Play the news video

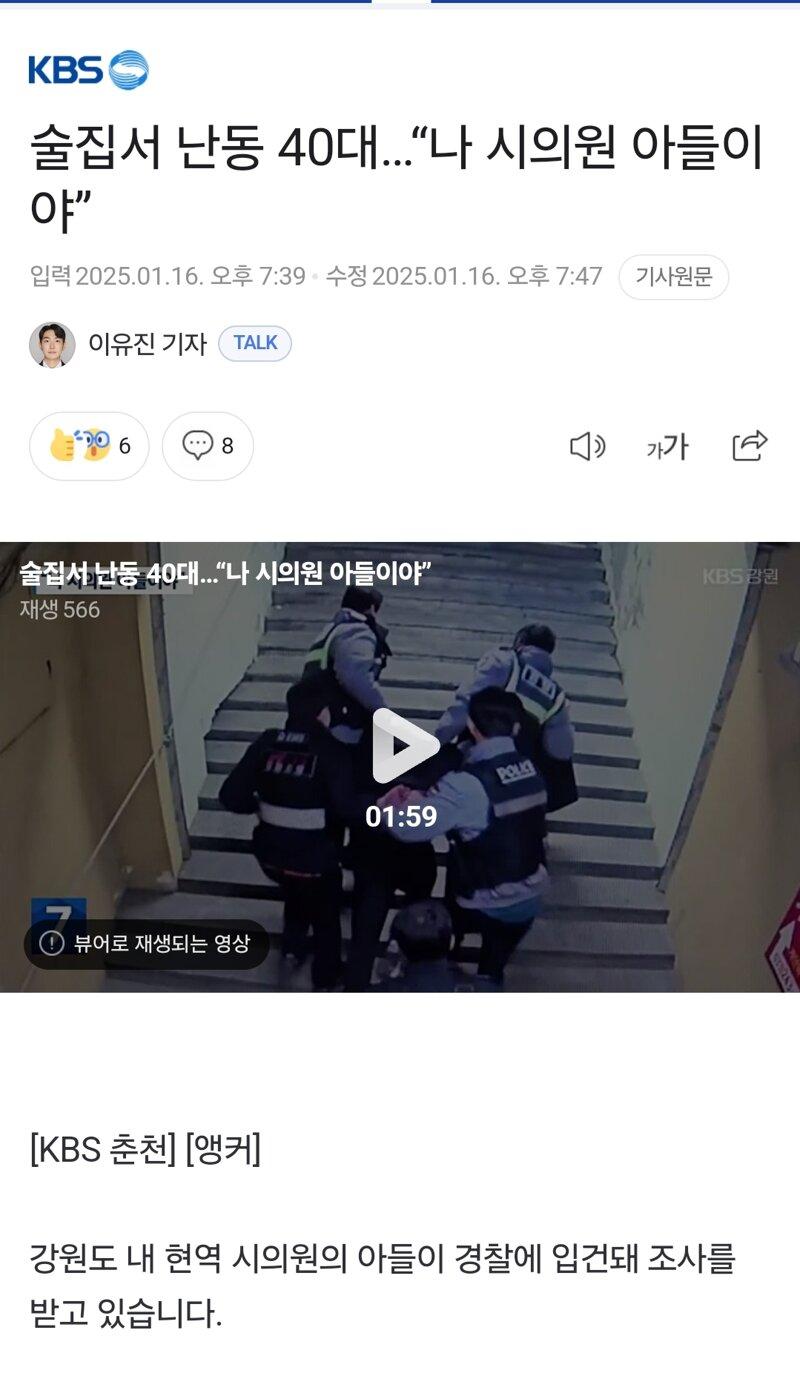coord(404,745)
